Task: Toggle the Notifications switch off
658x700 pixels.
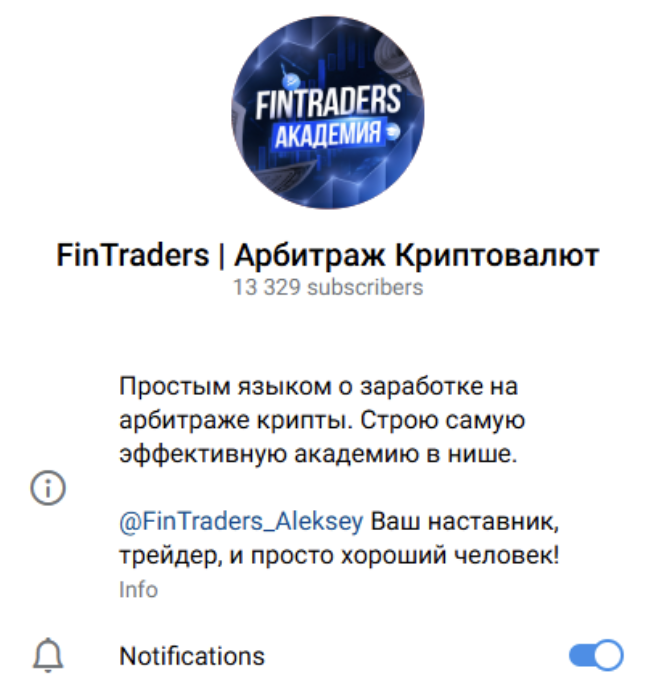Action: pyautogui.click(x=596, y=656)
